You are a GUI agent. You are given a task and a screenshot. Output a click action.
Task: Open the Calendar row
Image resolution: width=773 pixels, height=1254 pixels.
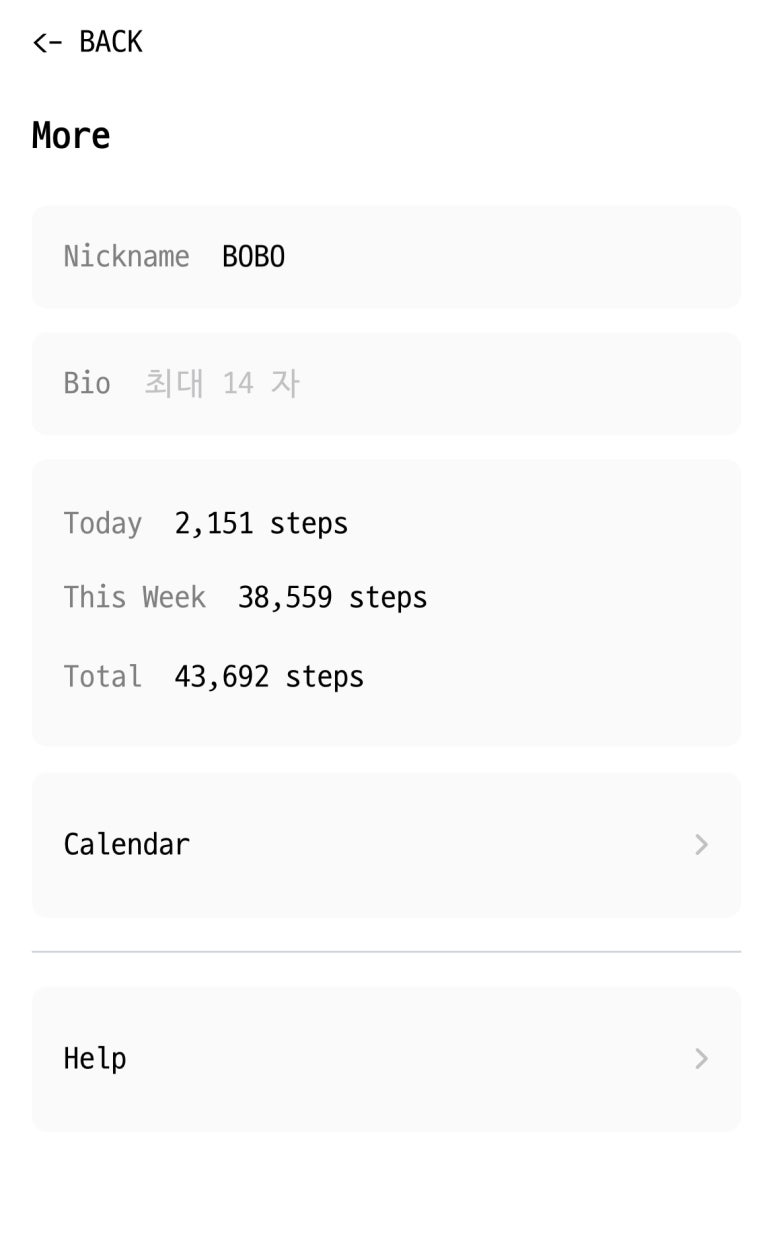[386, 845]
